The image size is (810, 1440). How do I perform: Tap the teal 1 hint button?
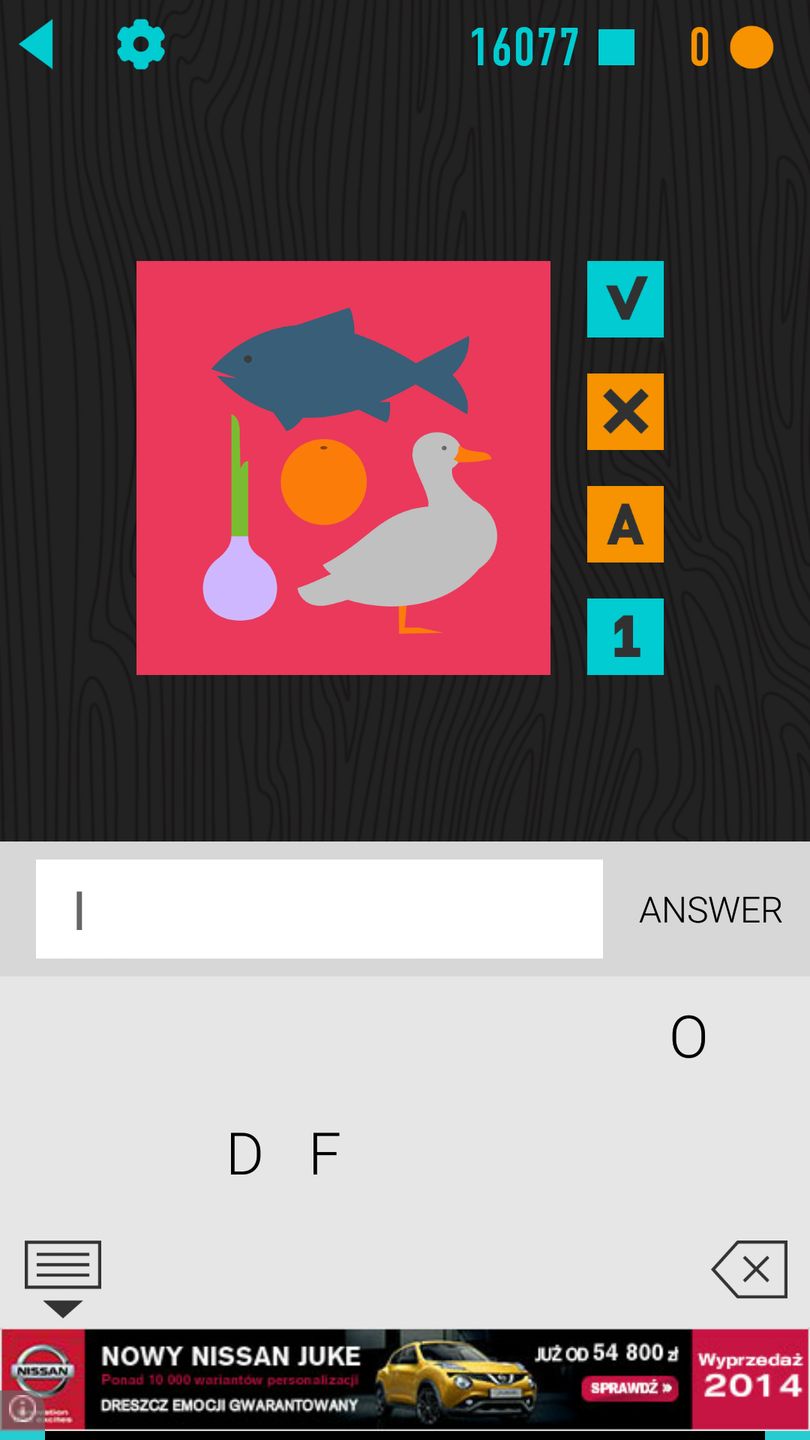[x=625, y=636]
